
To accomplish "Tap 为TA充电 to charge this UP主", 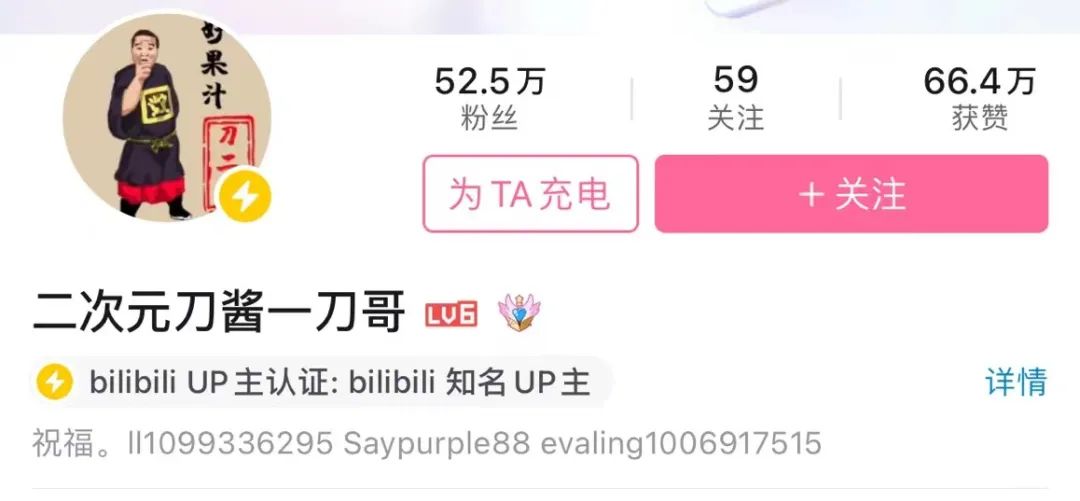I will click(530, 194).
